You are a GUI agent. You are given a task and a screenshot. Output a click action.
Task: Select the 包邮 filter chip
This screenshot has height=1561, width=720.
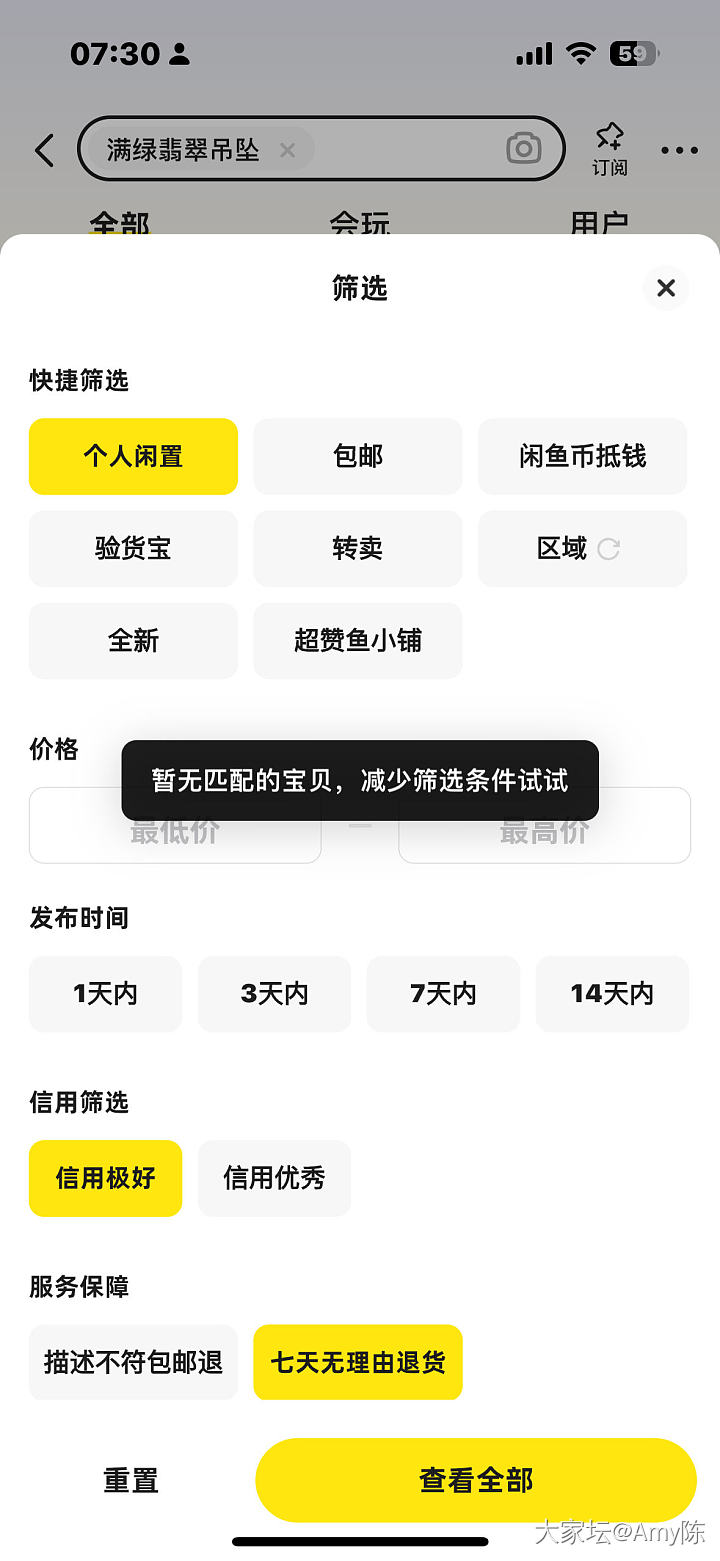coord(358,457)
